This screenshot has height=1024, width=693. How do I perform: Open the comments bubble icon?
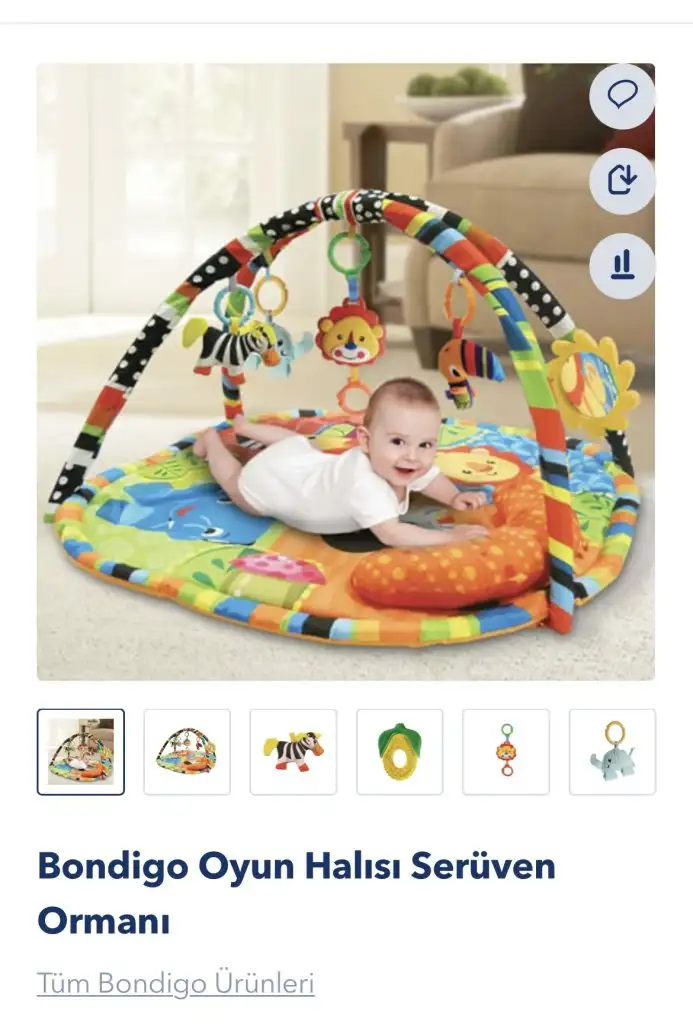(x=622, y=96)
